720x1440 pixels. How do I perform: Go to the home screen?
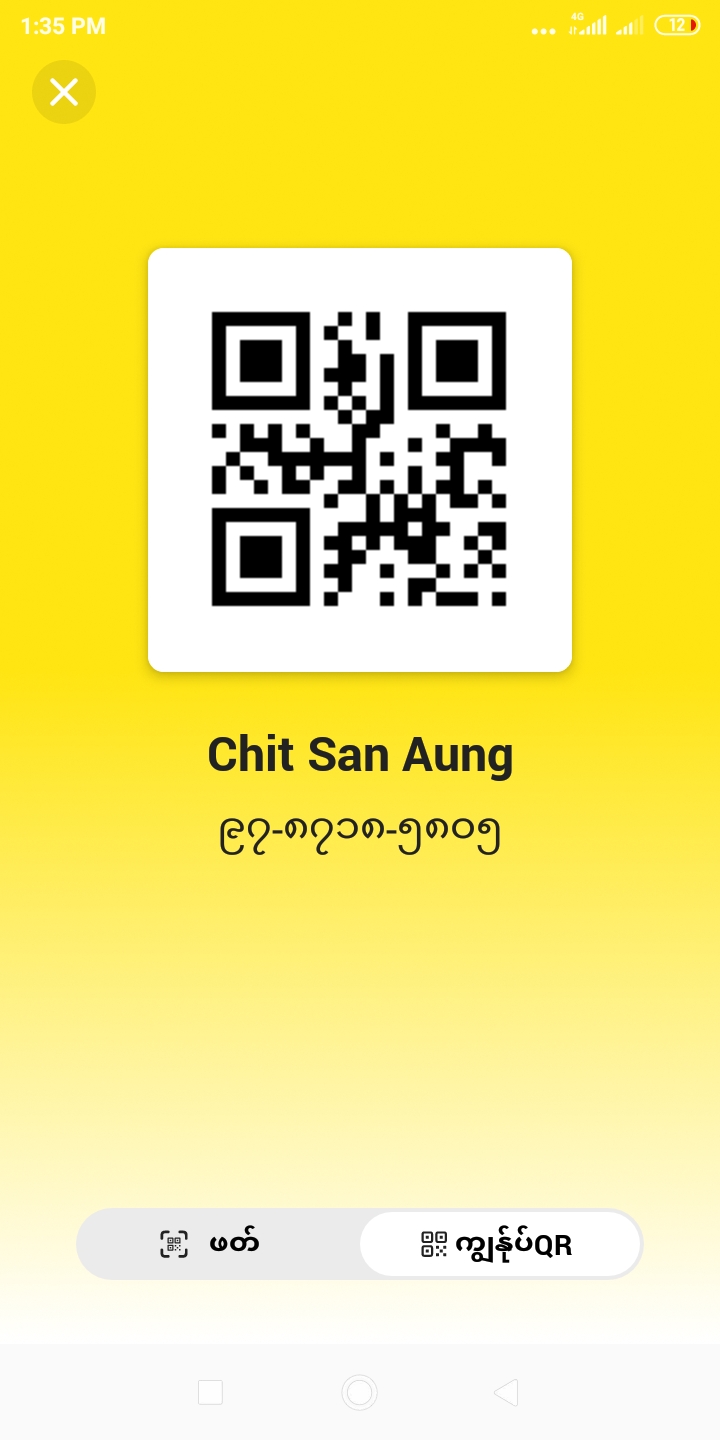(359, 1392)
